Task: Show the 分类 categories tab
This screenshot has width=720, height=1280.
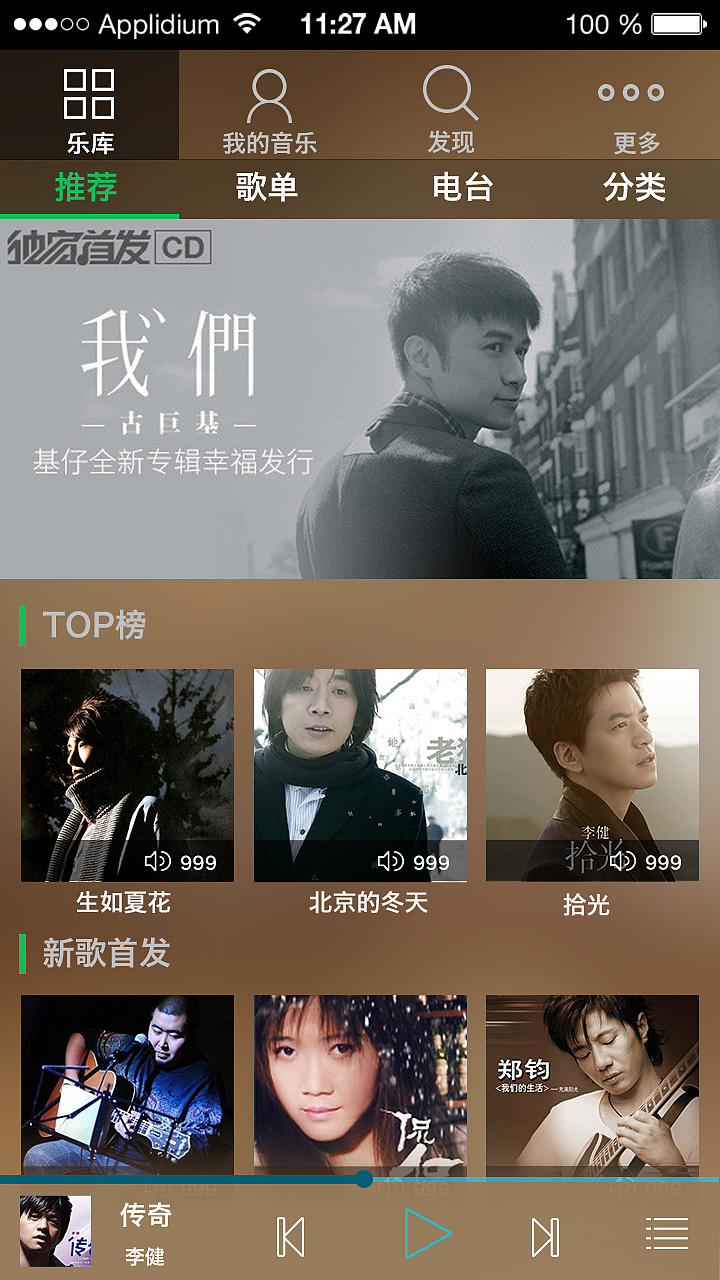Action: 634,188
